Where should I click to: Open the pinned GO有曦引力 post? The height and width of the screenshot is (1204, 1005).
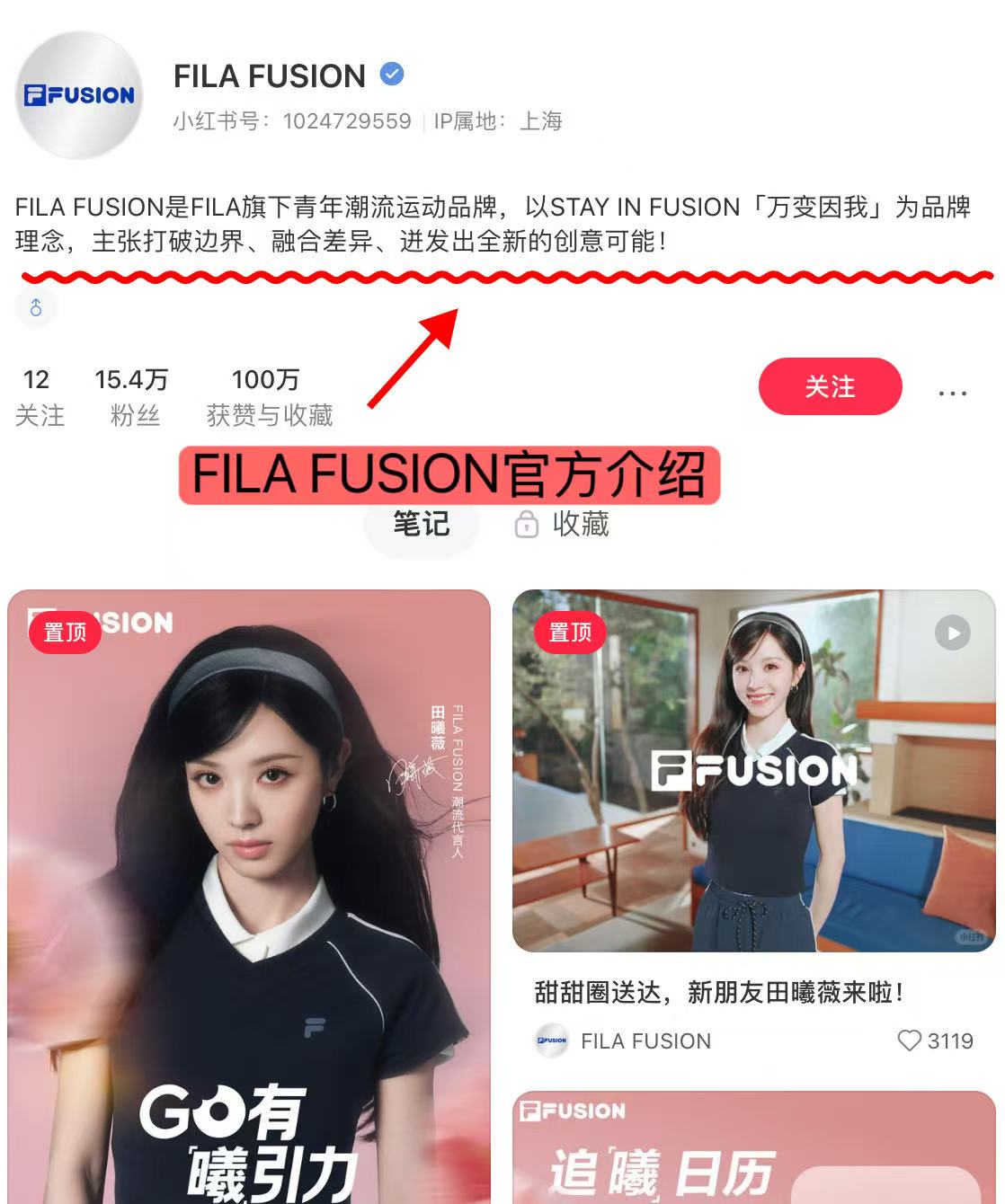[249, 899]
